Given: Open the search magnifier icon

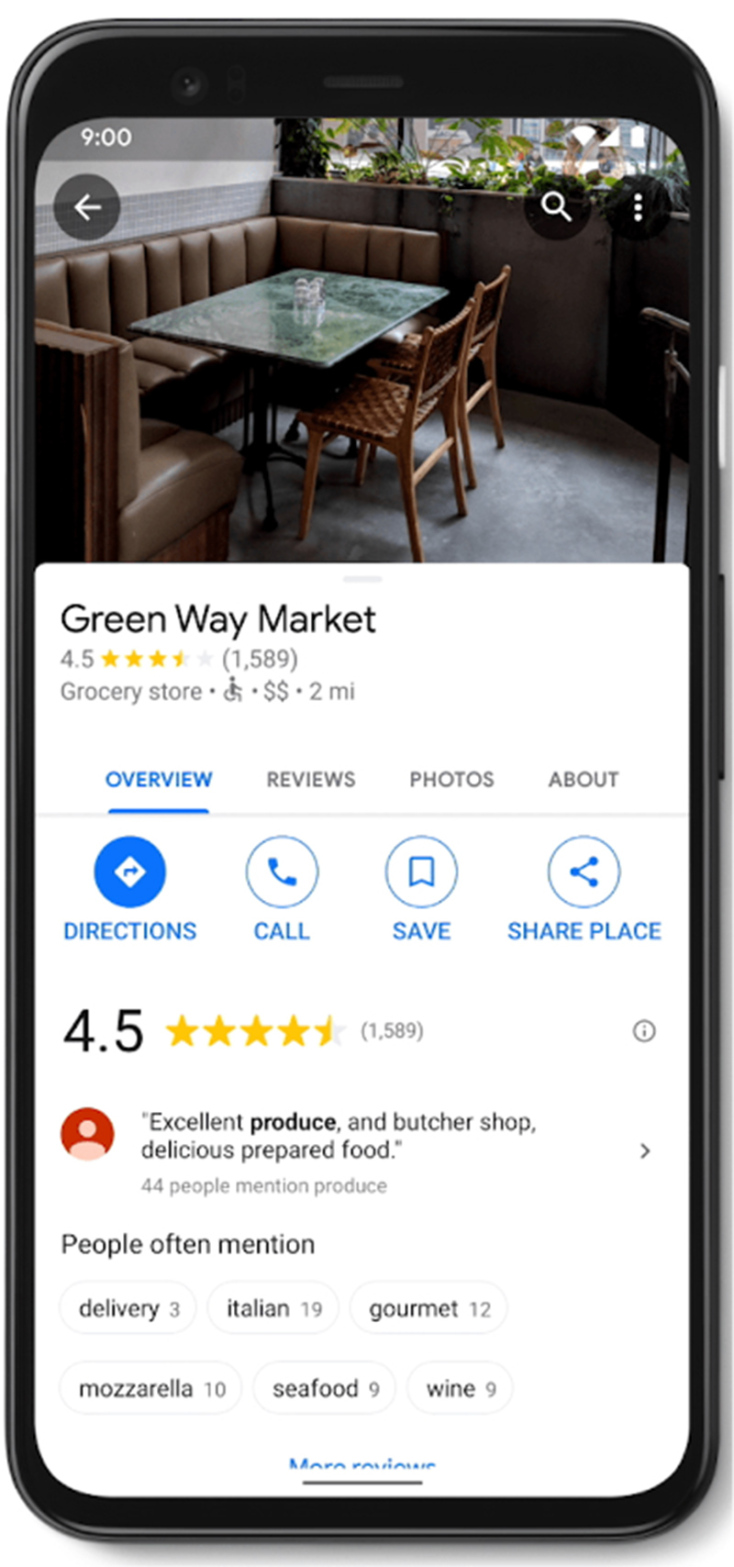Looking at the screenshot, I should point(556,207).
